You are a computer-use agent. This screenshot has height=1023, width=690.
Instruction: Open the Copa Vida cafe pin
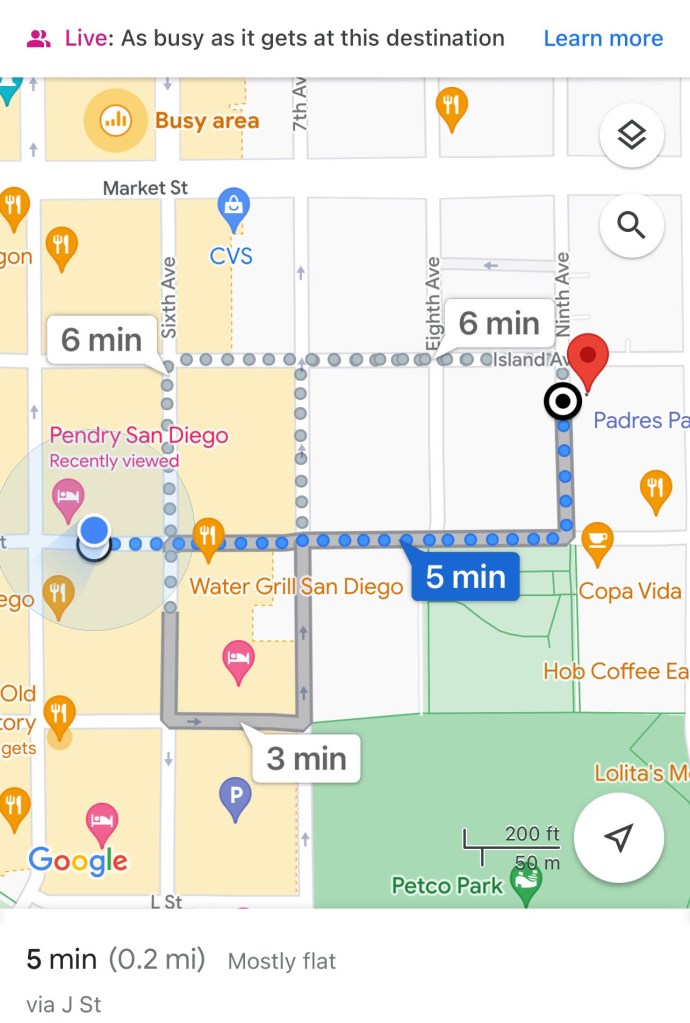click(x=597, y=538)
